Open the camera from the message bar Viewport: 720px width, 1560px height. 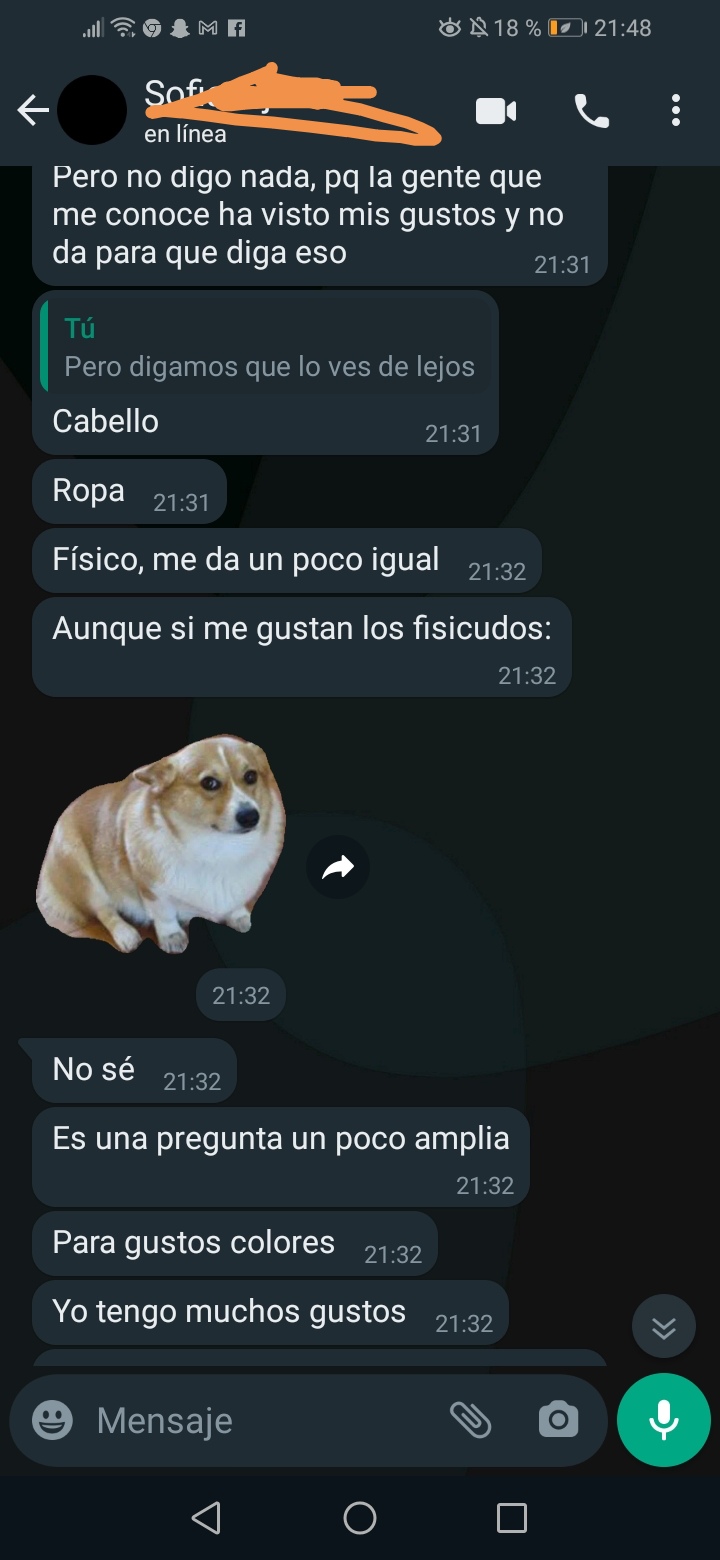[x=558, y=1420]
